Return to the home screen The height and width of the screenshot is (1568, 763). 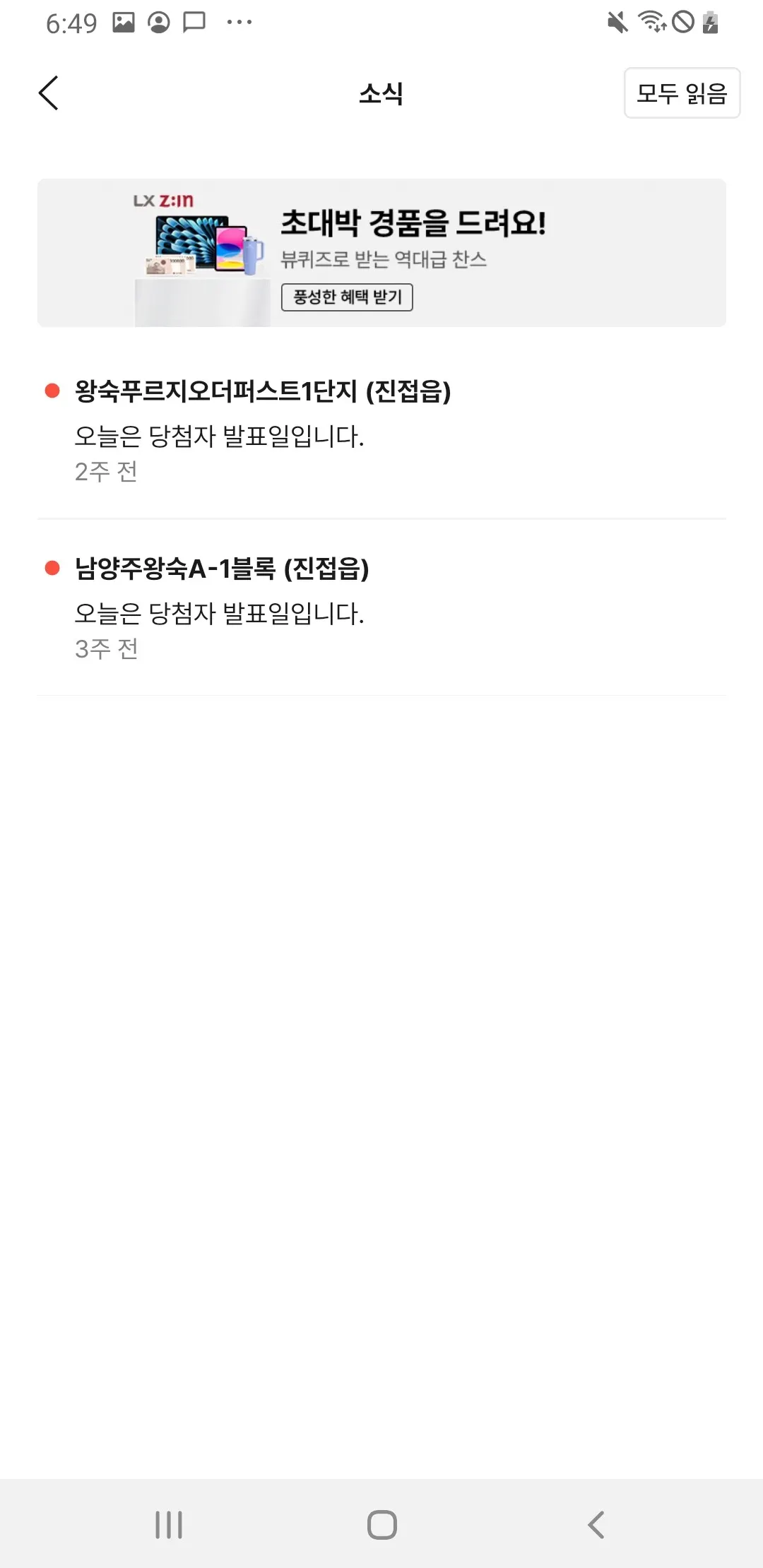pos(381,1524)
